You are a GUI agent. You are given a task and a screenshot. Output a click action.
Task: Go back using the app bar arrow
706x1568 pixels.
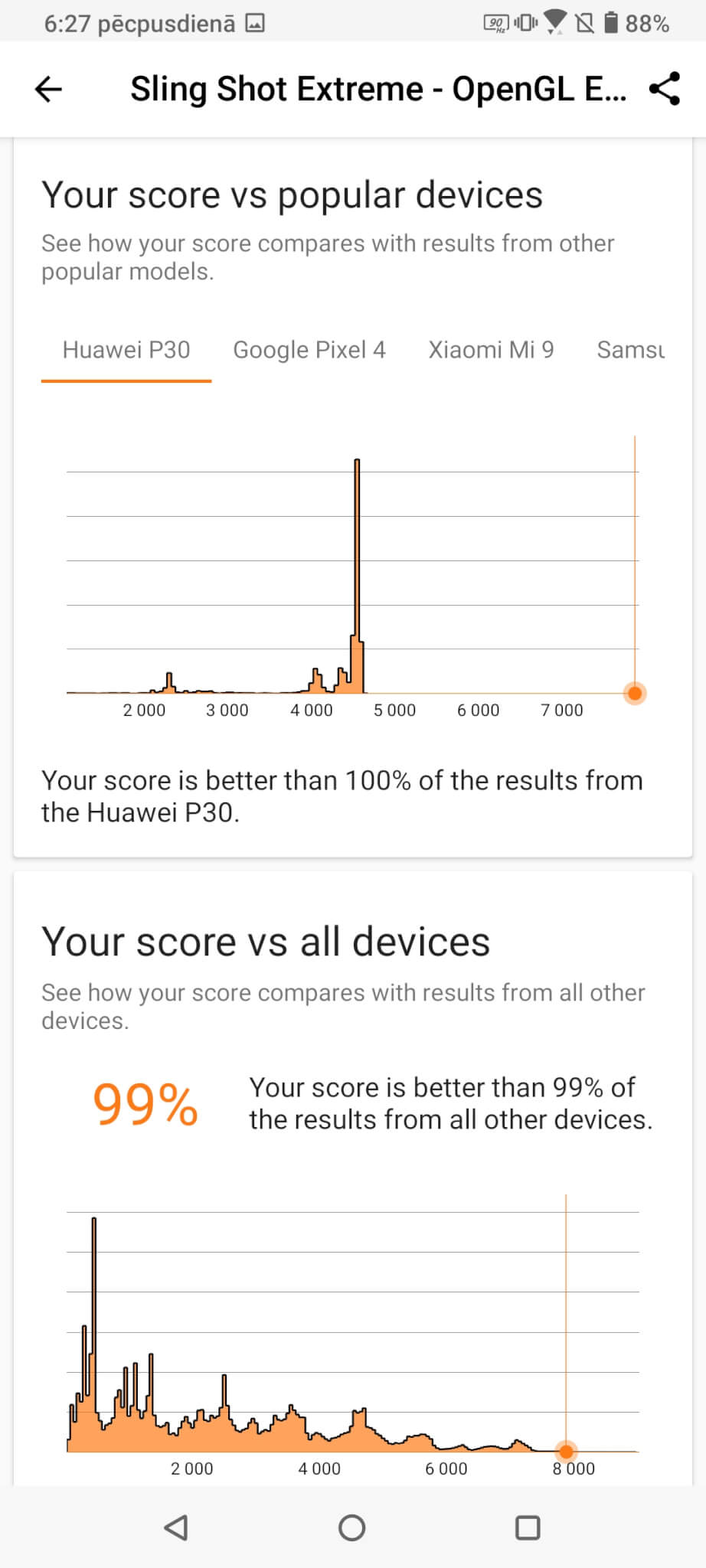pyautogui.click(x=48, y=89)
